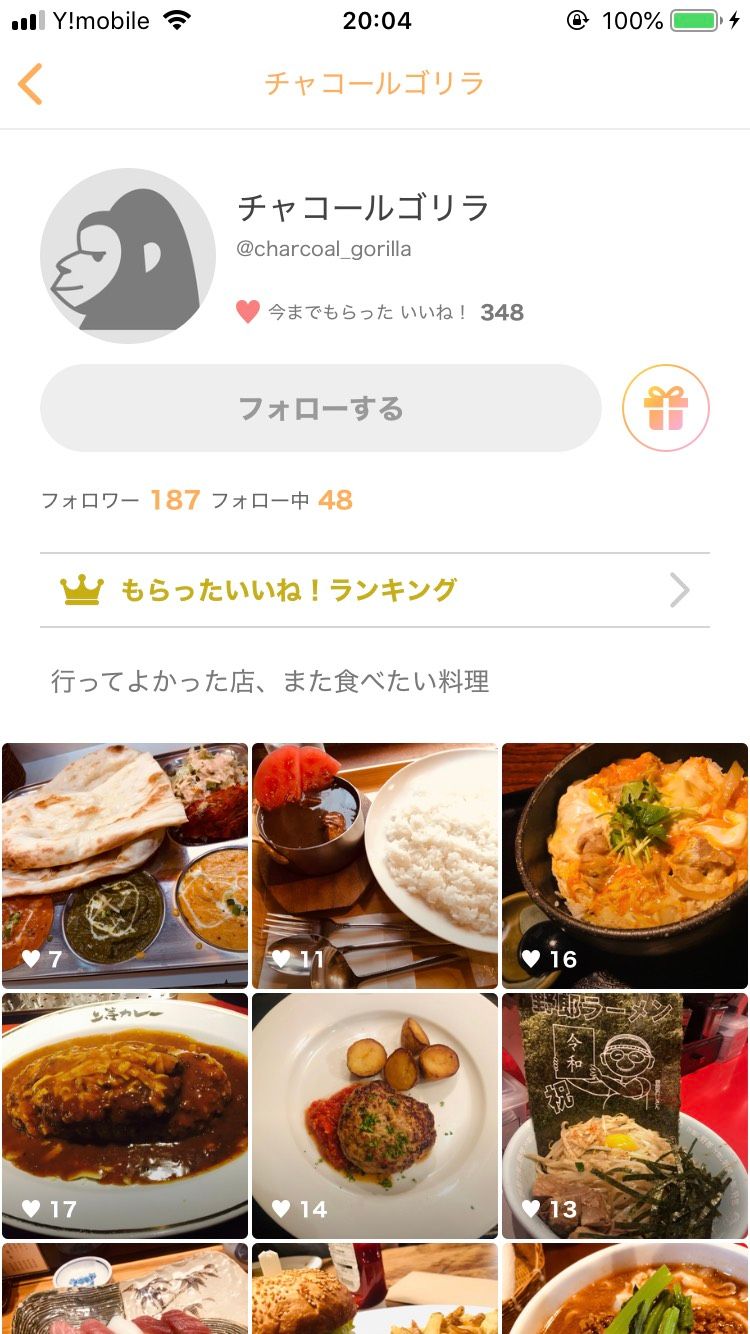Go back using the orange arrow

point(31,84)
